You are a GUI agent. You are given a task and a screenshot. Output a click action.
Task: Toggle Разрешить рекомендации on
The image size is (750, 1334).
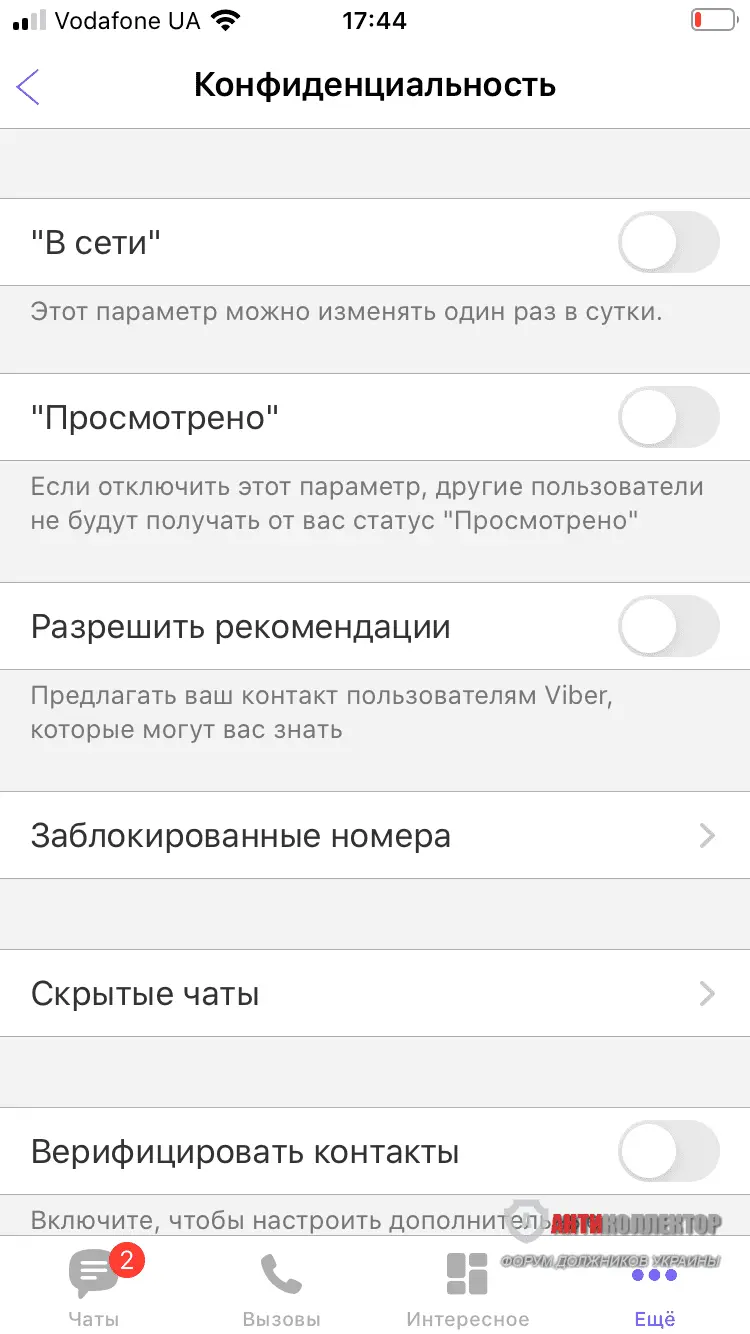[668, 627]
